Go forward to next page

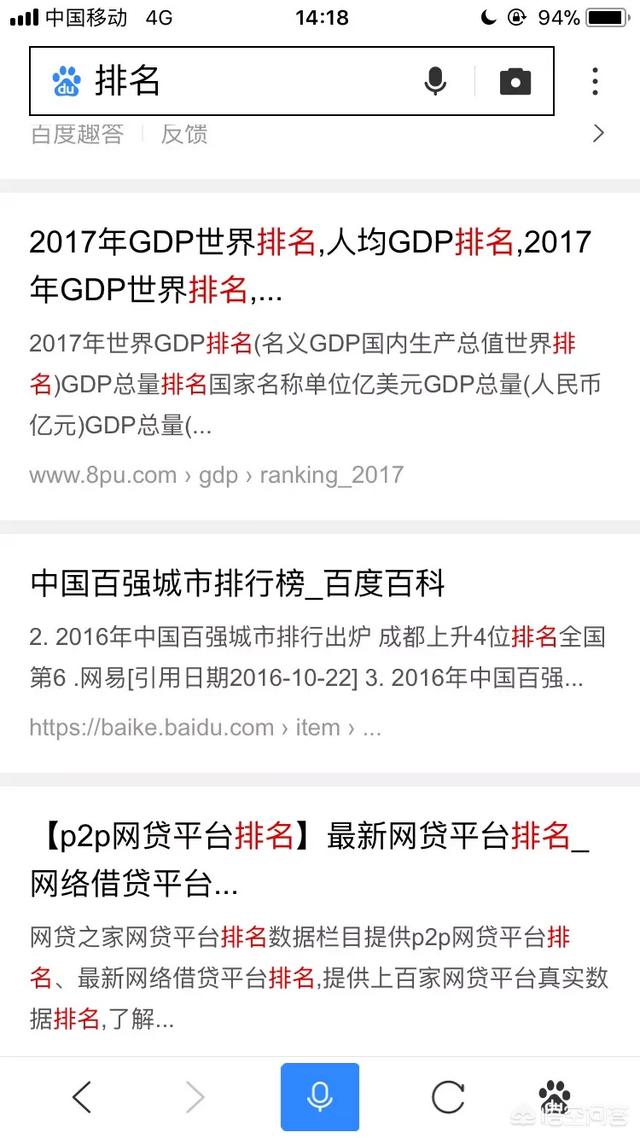coord(195,1097)
